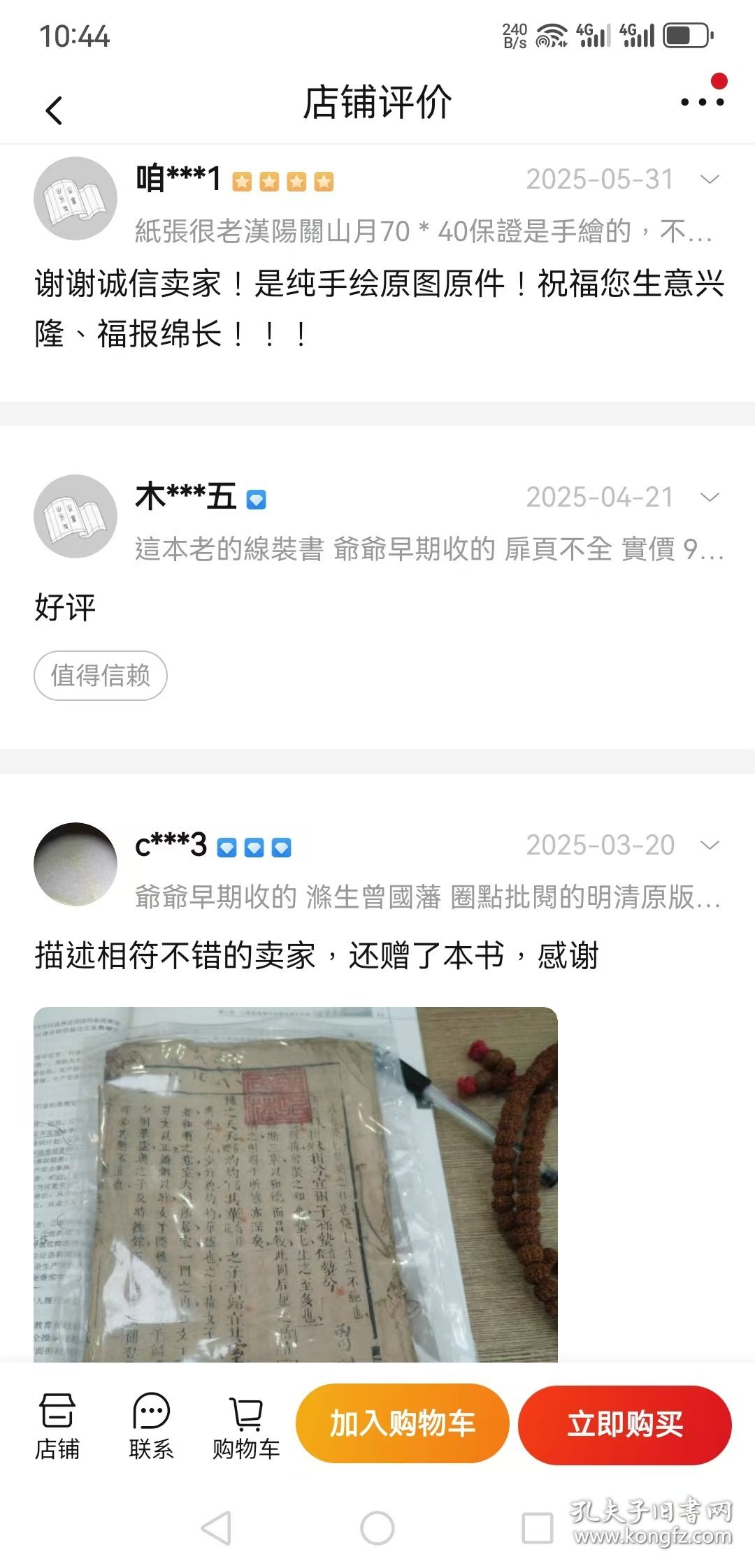The width and height of the screenshot is (755, 1568).
Task: Open the truncated 紙張很老漢陽關山月 product link
Action: click(426, 233)
